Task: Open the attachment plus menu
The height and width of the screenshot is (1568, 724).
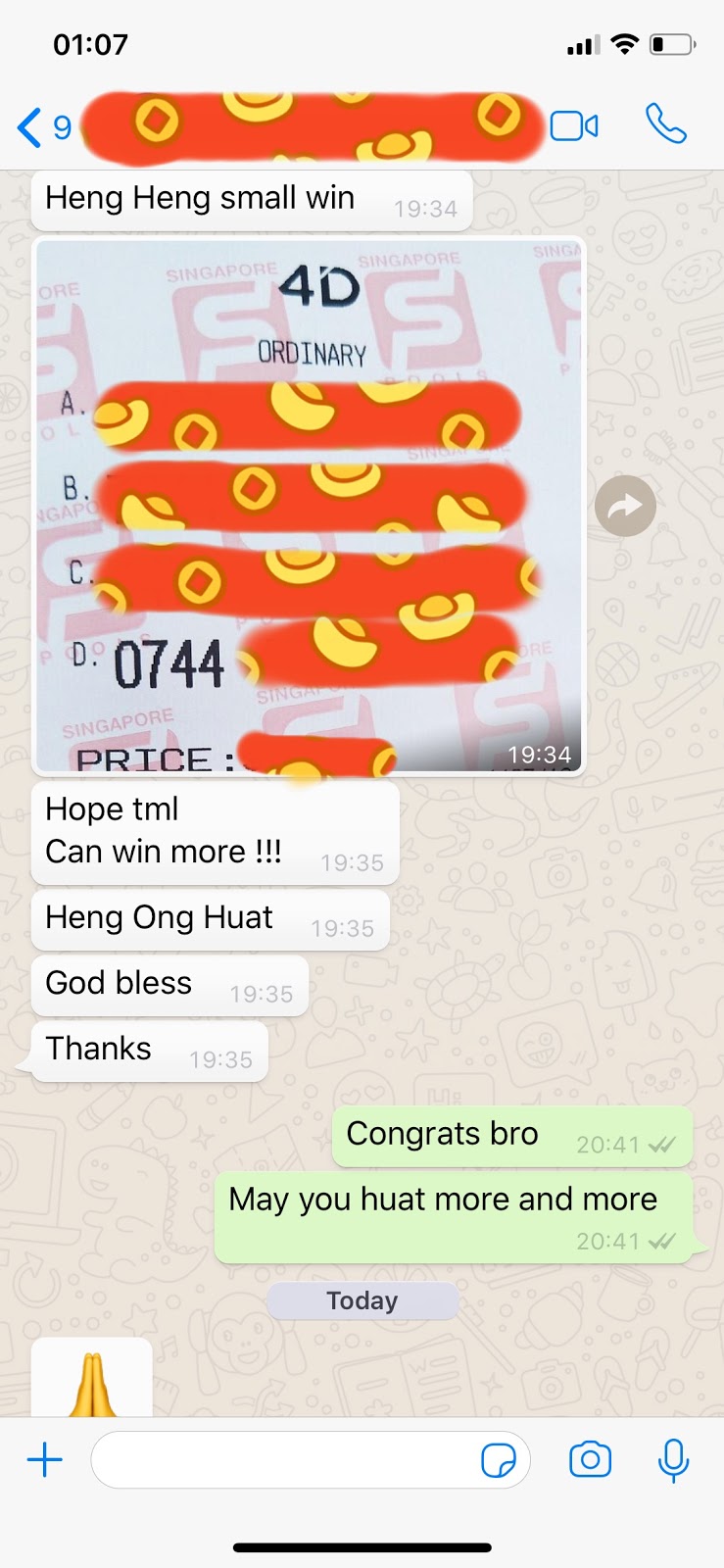Action: click(x=44, y=1460)
